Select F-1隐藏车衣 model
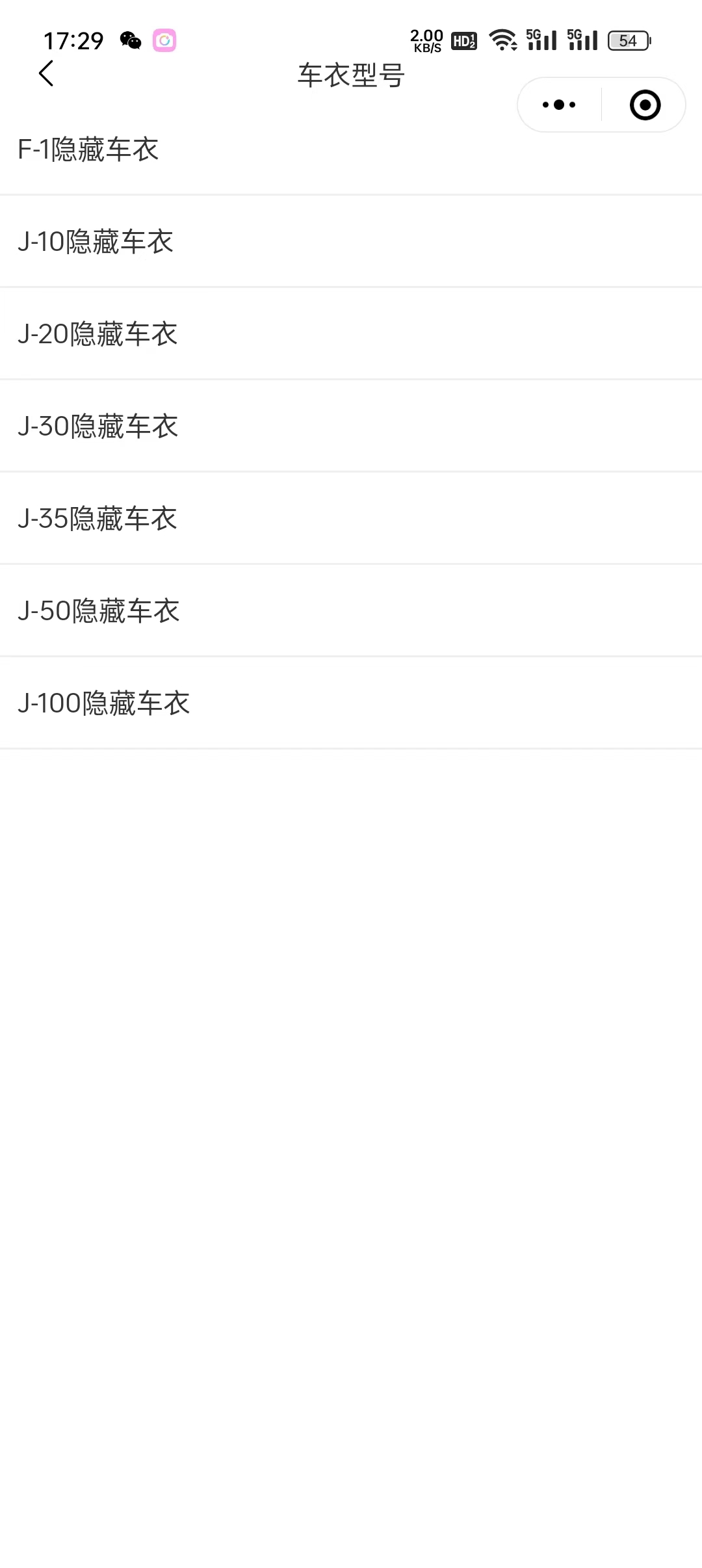702x1568 pixels. coord(88,150)
